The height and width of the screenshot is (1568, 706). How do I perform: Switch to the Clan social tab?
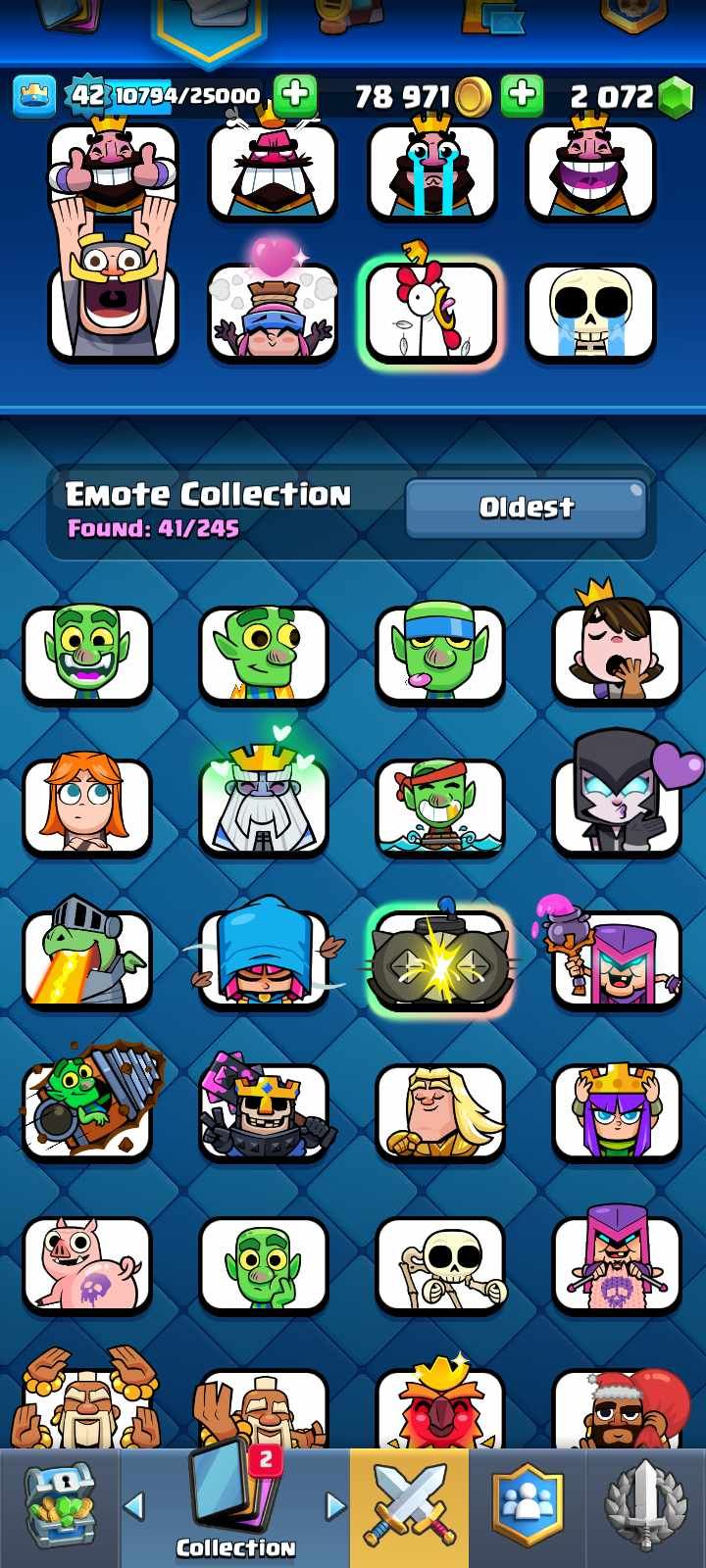coord(528,1507)
